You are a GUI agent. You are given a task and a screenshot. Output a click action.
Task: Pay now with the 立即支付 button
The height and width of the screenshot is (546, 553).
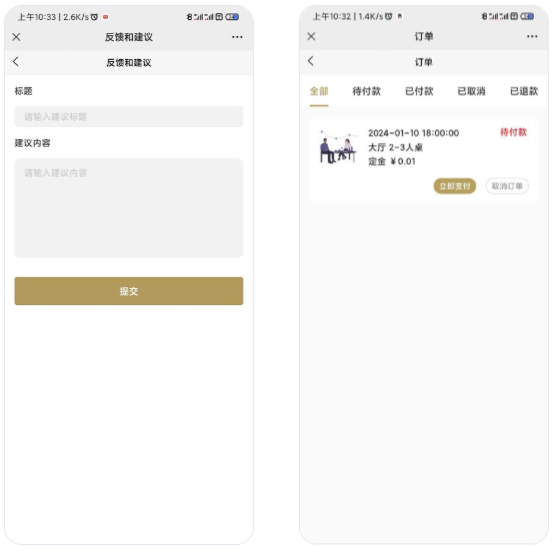455,186
